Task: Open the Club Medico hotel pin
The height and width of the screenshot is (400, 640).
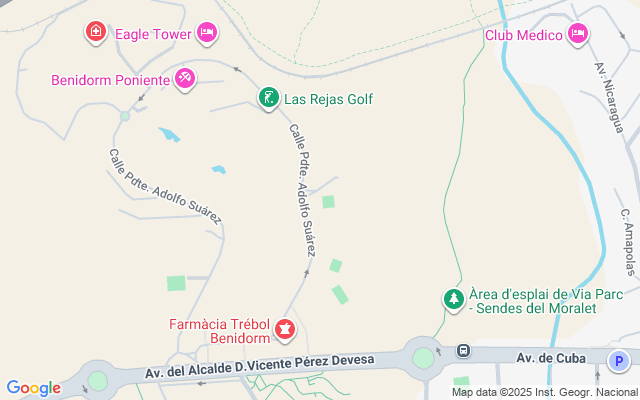Action: 578,35
